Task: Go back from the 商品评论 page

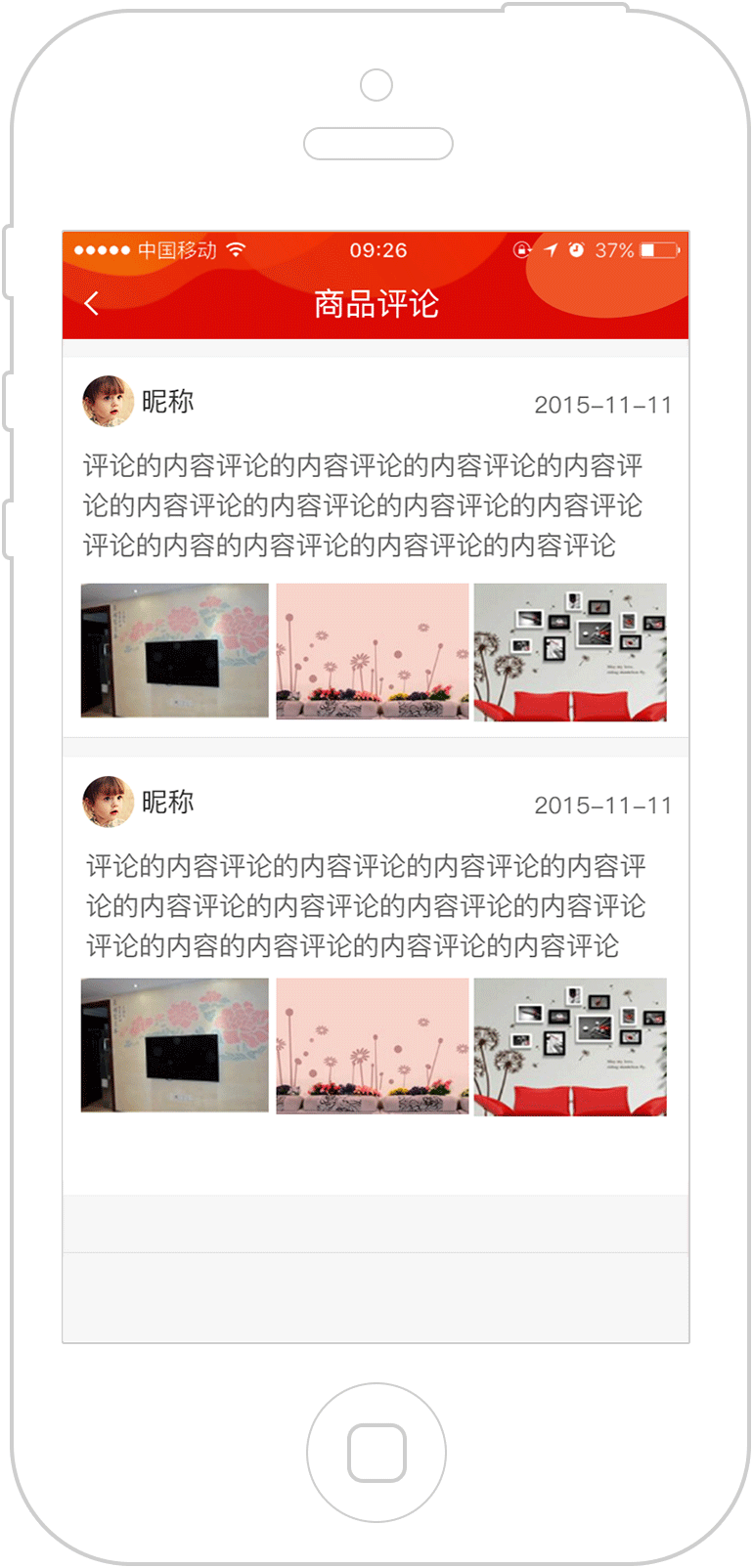Action: 92,304
